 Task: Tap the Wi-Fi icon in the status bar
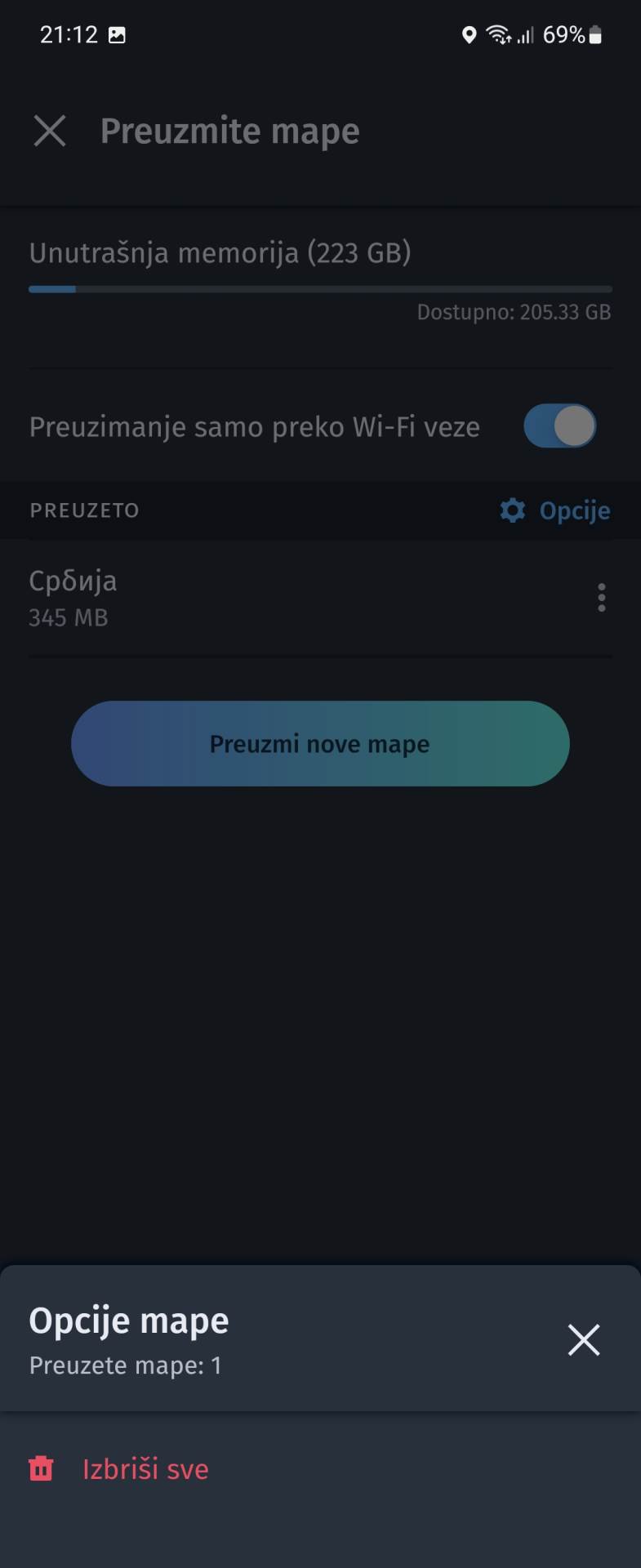pos(499,34)
